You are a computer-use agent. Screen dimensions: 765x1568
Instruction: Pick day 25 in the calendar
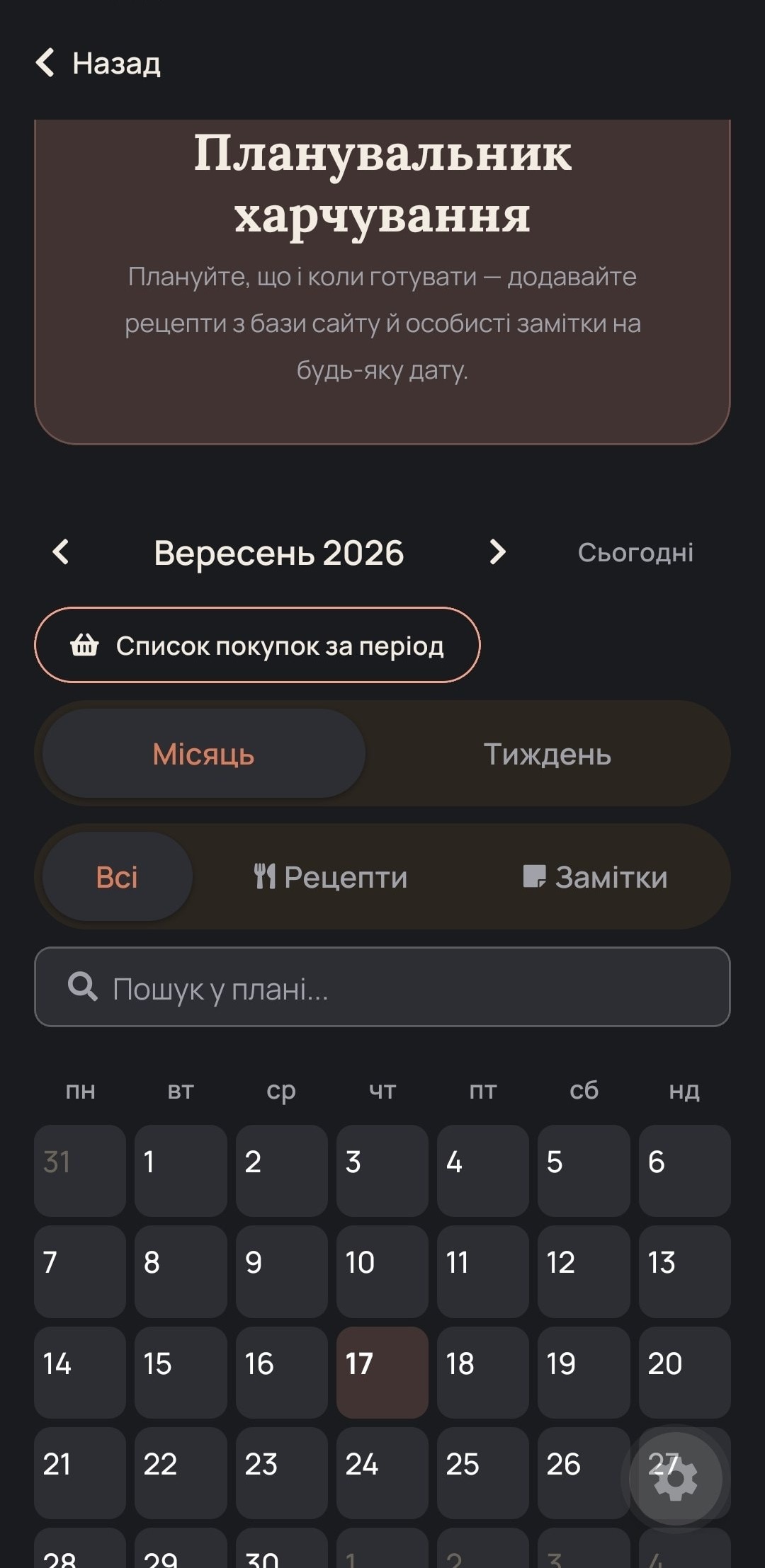coord(483,1473)
